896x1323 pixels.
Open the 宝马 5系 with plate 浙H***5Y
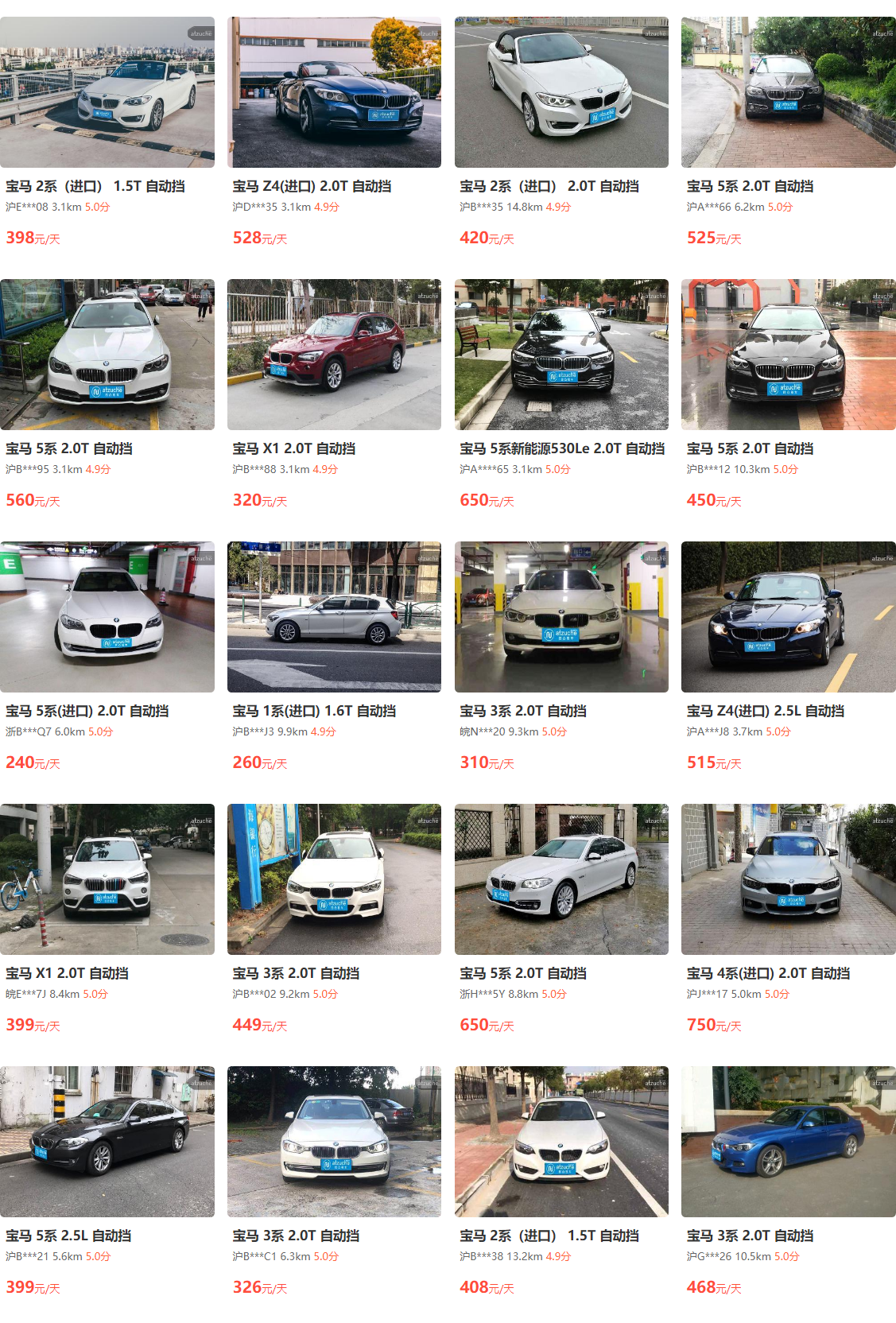click(561, 879)
